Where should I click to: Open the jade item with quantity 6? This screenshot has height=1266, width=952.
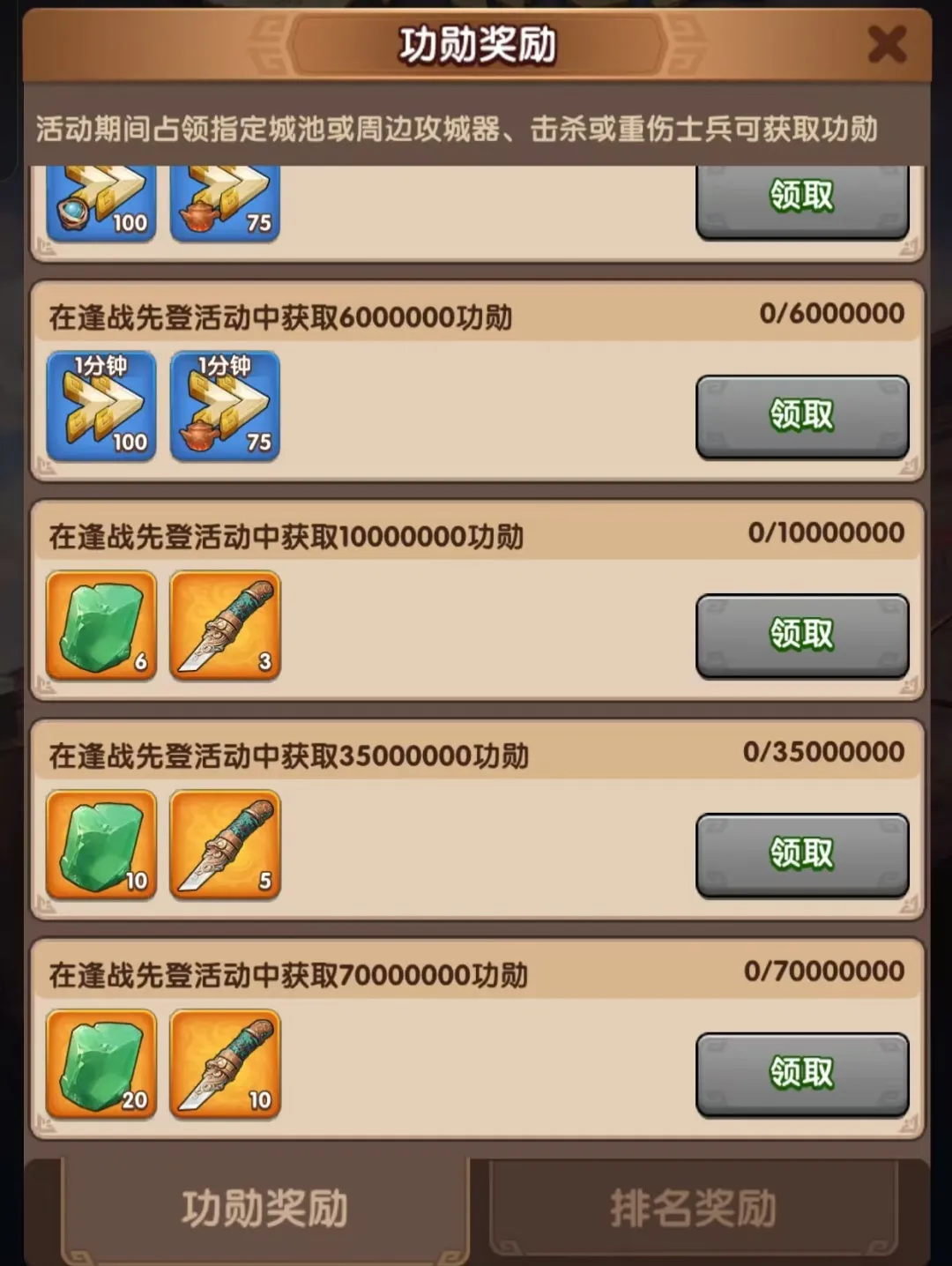click(101, 625)
